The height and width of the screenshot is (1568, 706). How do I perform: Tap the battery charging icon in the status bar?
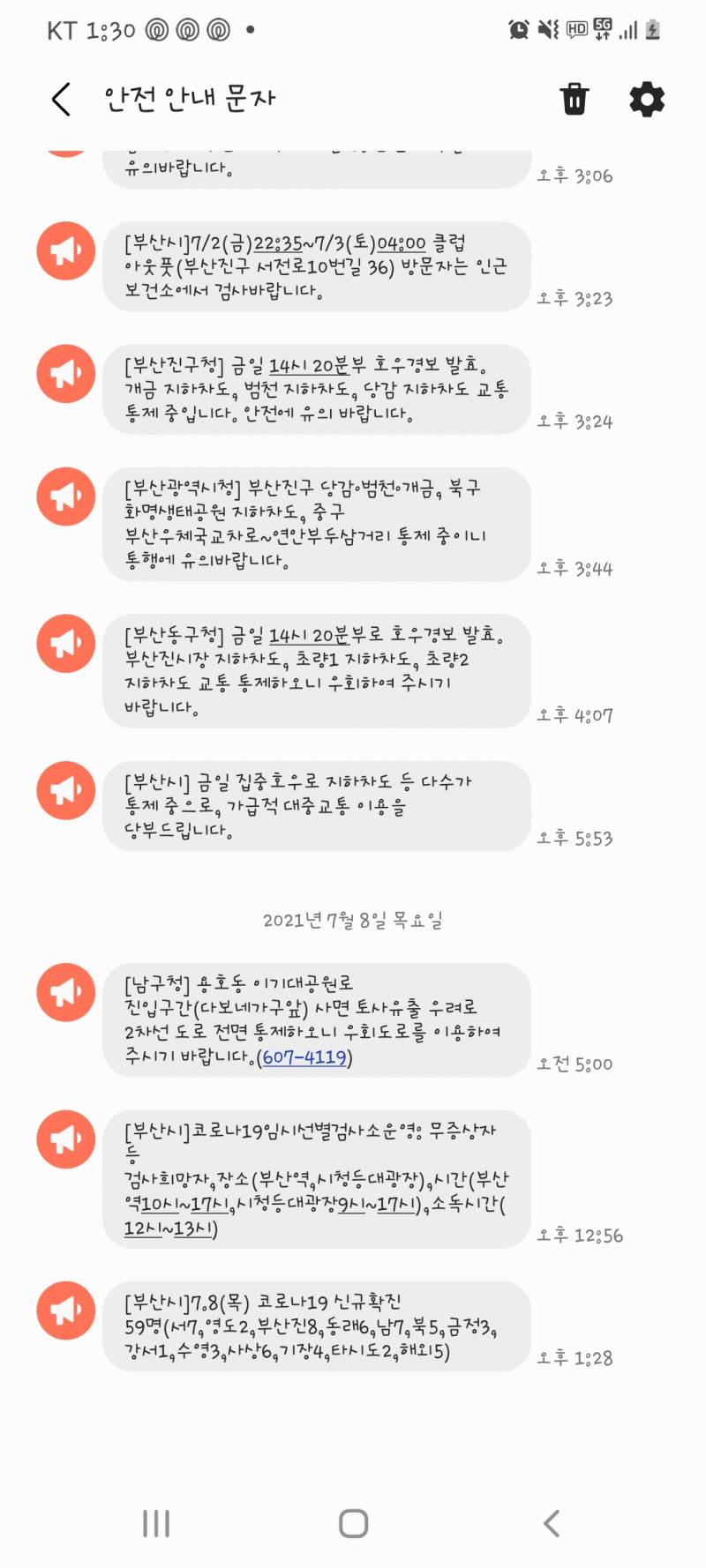click(654, 28)
